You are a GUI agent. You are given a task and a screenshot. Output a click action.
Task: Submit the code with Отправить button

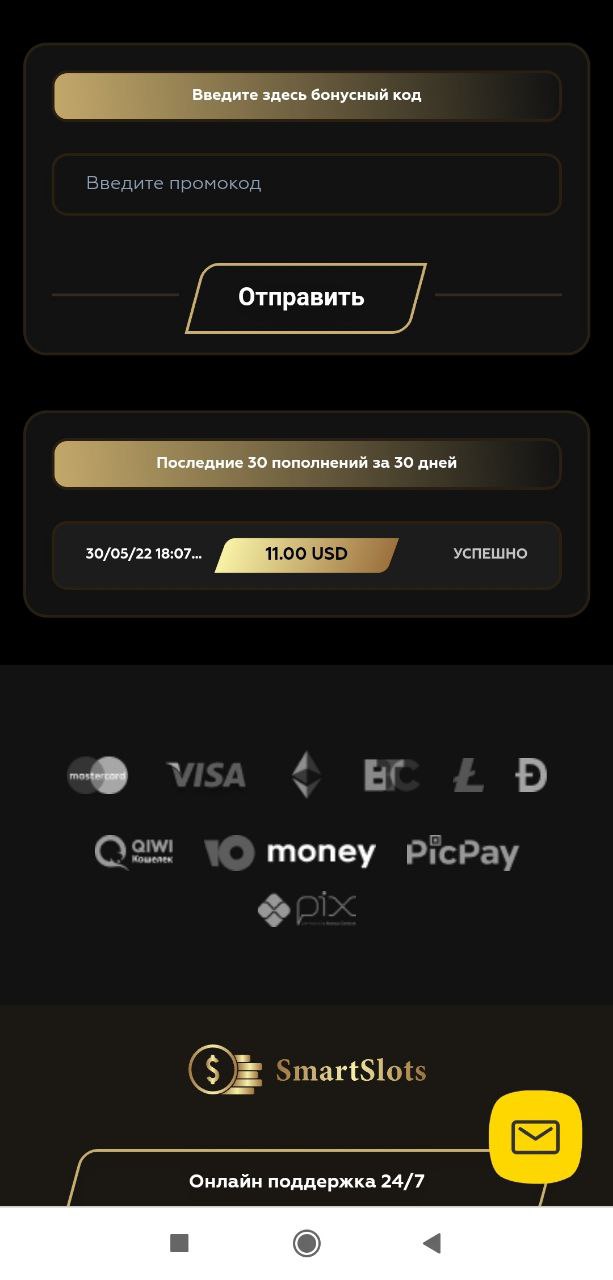[306, 298]
